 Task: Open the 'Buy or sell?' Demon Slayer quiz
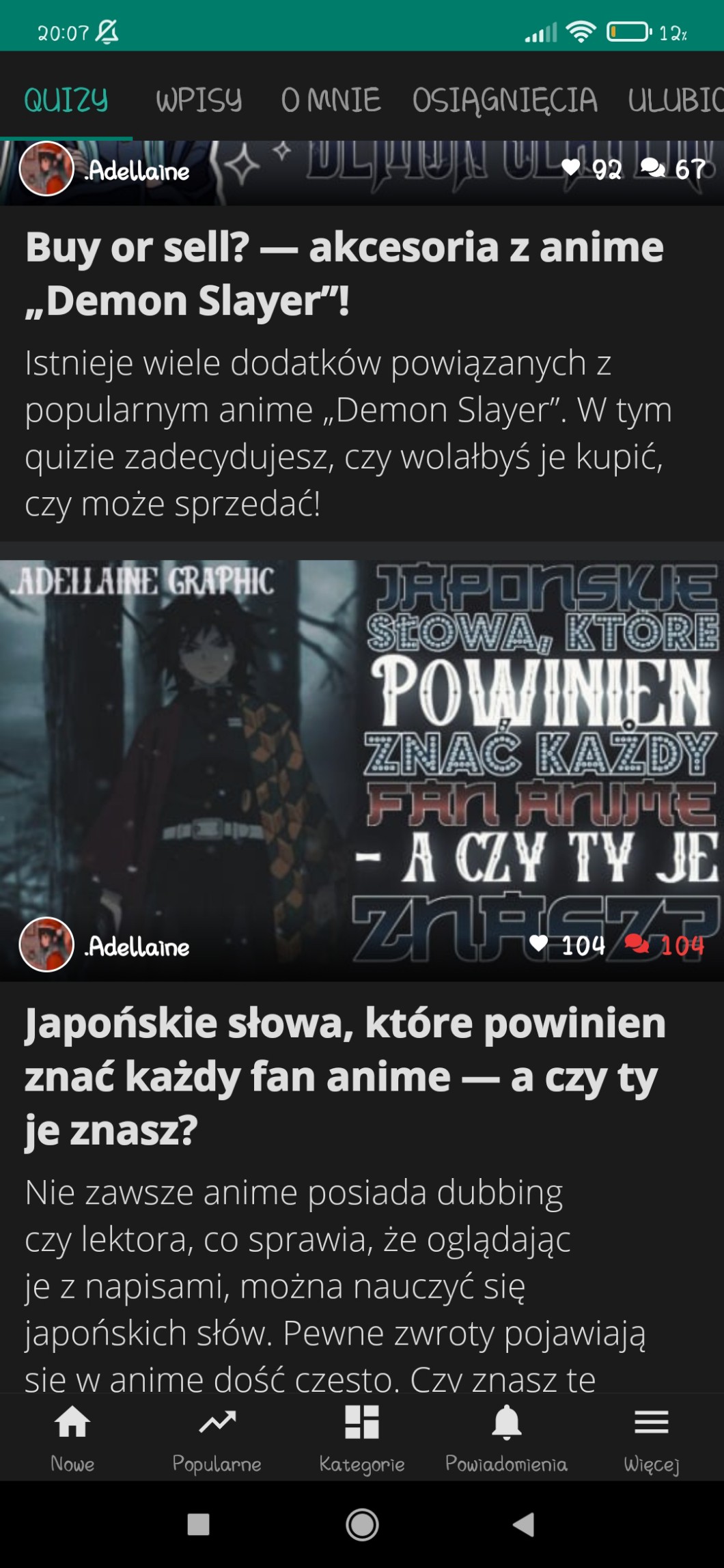(344, 273)
